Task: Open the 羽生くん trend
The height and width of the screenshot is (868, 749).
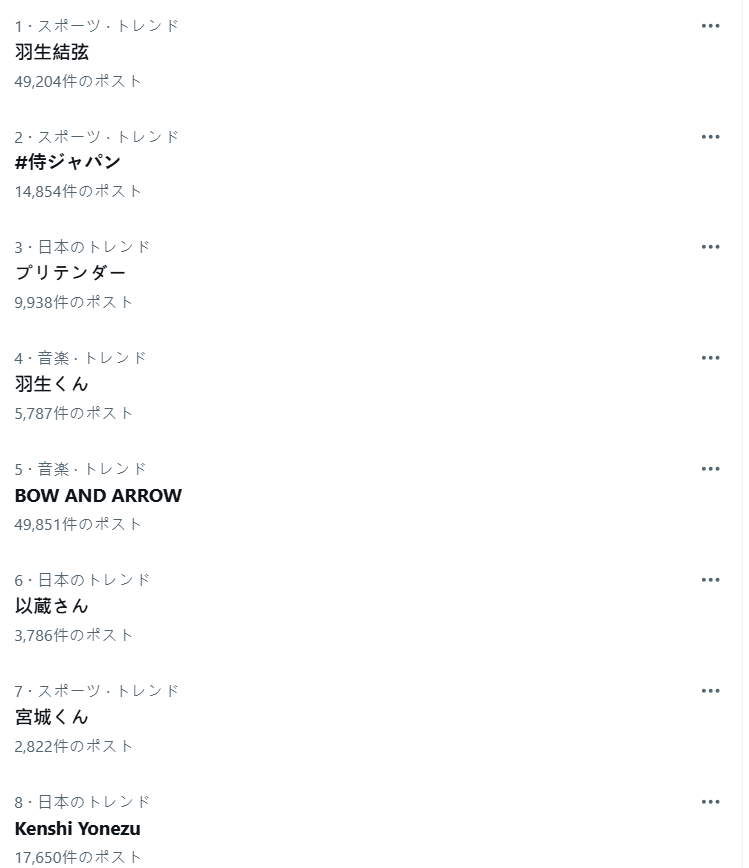Action: 52,384
